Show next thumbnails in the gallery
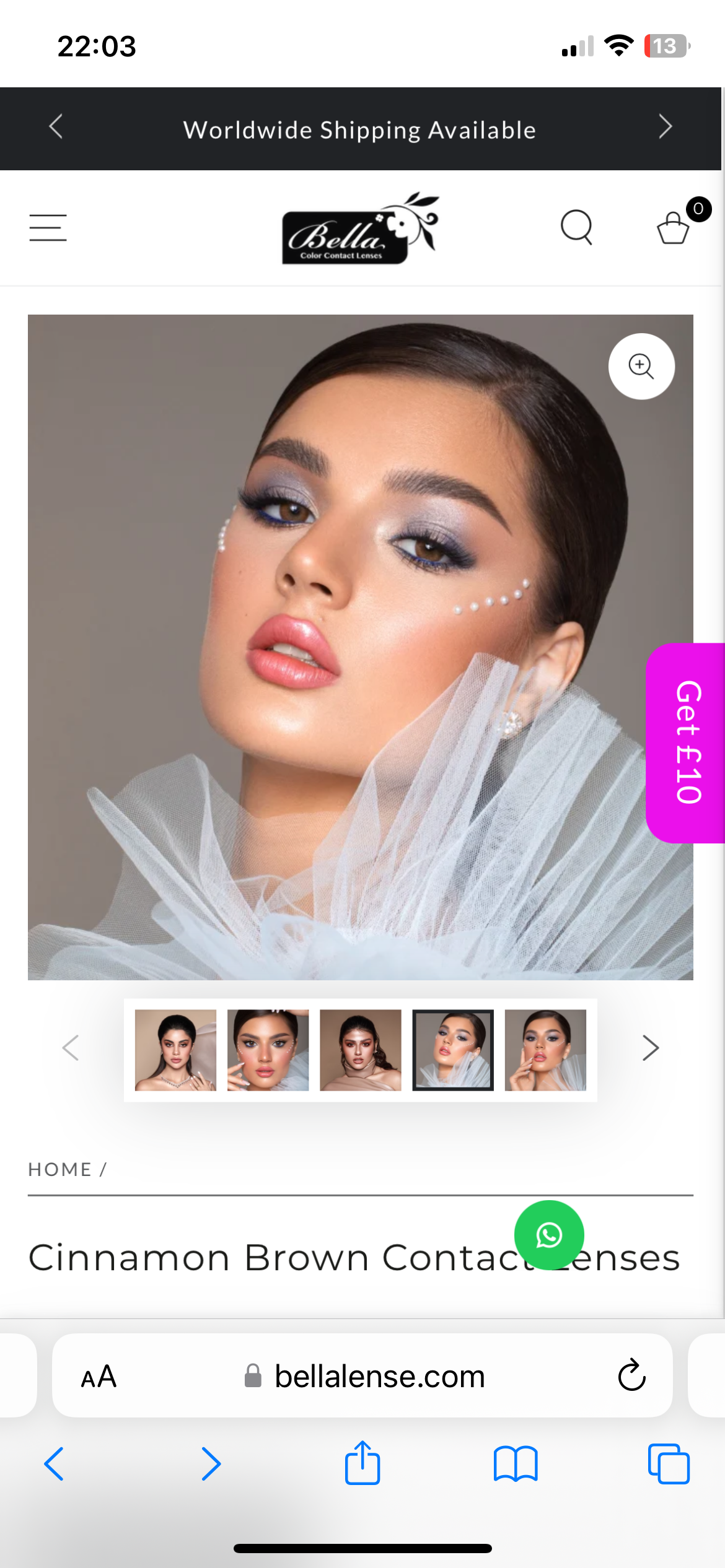725x1568 pixels. click(650, 1048)
